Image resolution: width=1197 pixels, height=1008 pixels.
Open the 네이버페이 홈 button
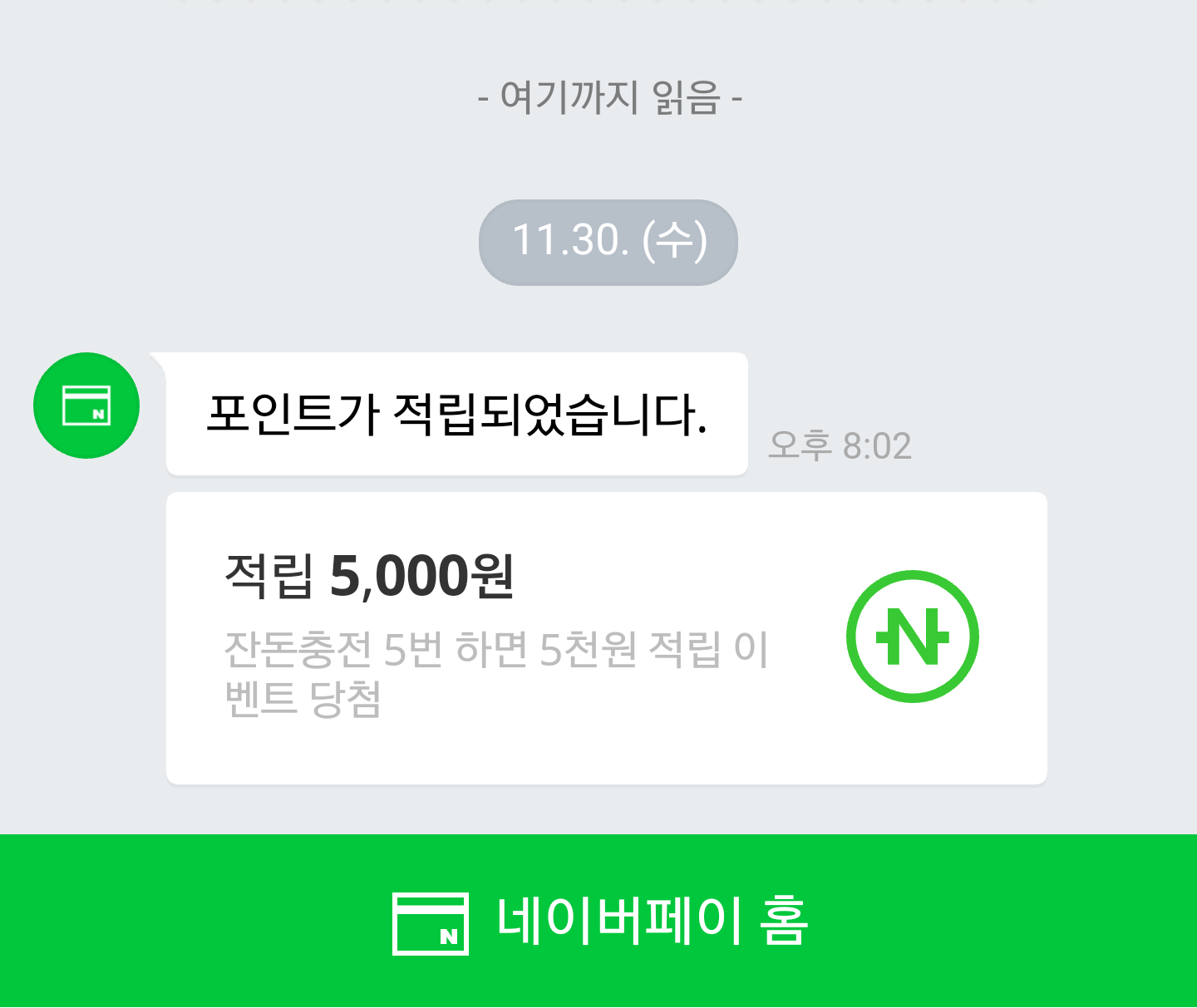pyautogui.click(x=598, y=921)
